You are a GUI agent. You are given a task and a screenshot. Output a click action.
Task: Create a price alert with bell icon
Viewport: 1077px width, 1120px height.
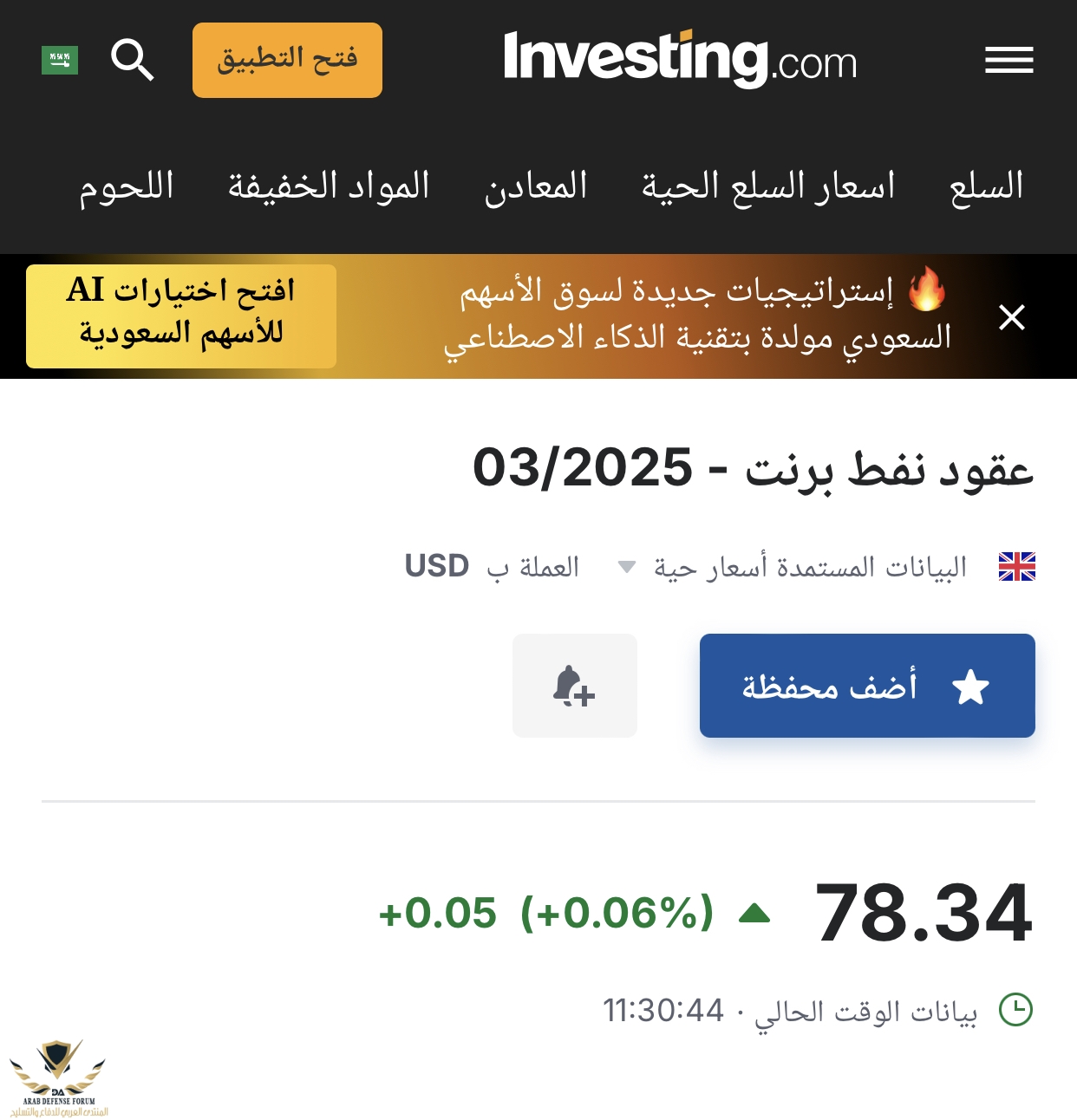click(574, 686)
